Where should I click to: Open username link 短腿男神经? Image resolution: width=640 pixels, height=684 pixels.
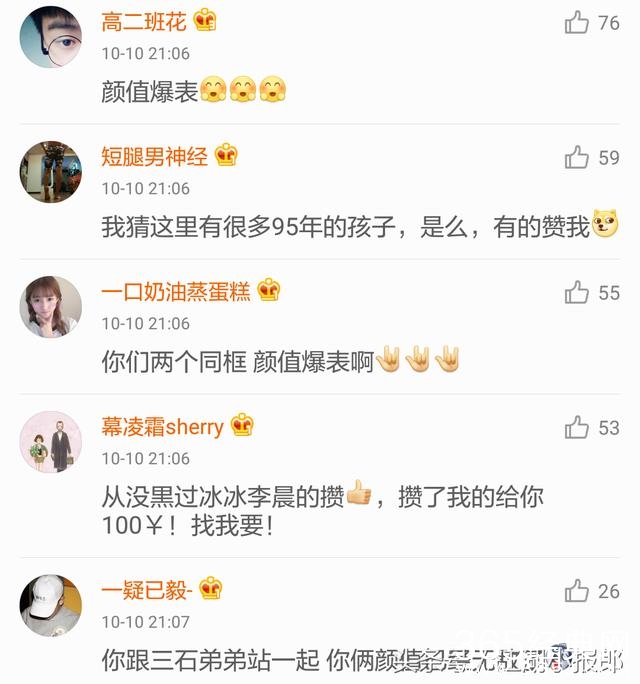(x=155, y=156)
